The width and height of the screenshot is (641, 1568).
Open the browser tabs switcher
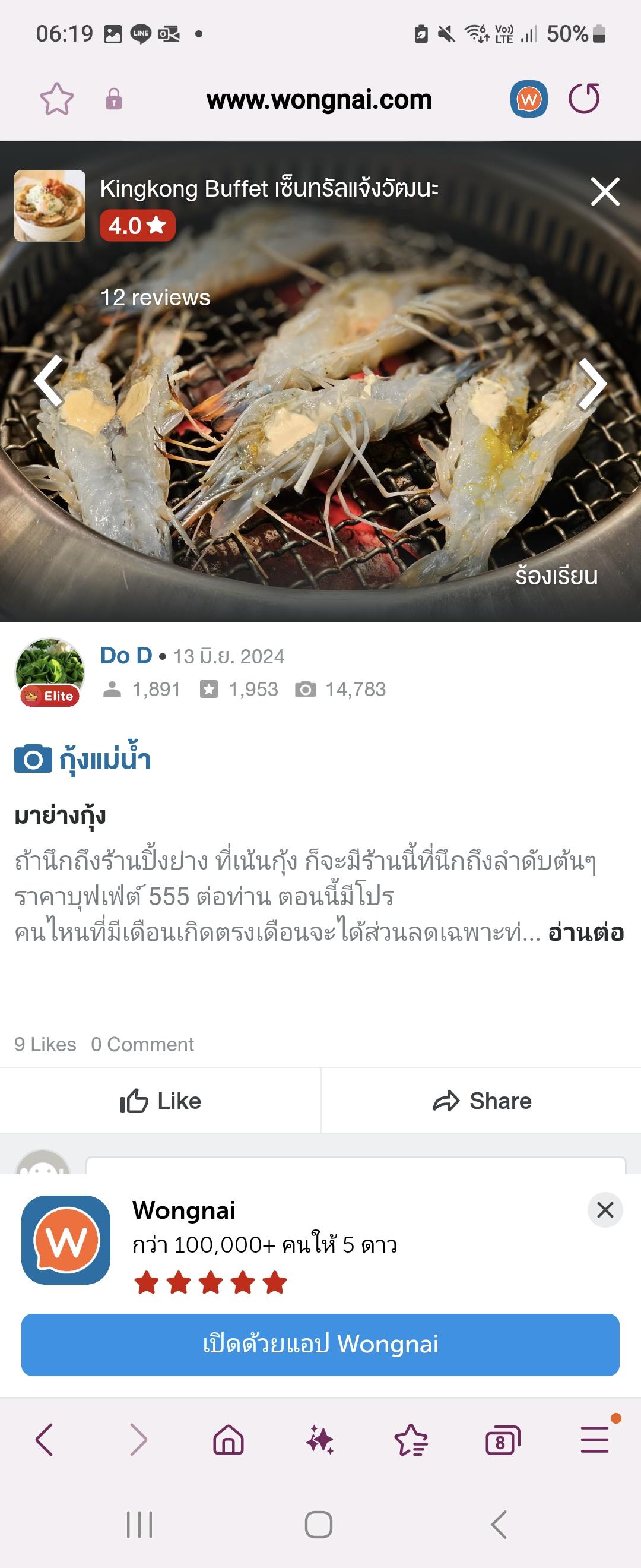pos(502,1440)
